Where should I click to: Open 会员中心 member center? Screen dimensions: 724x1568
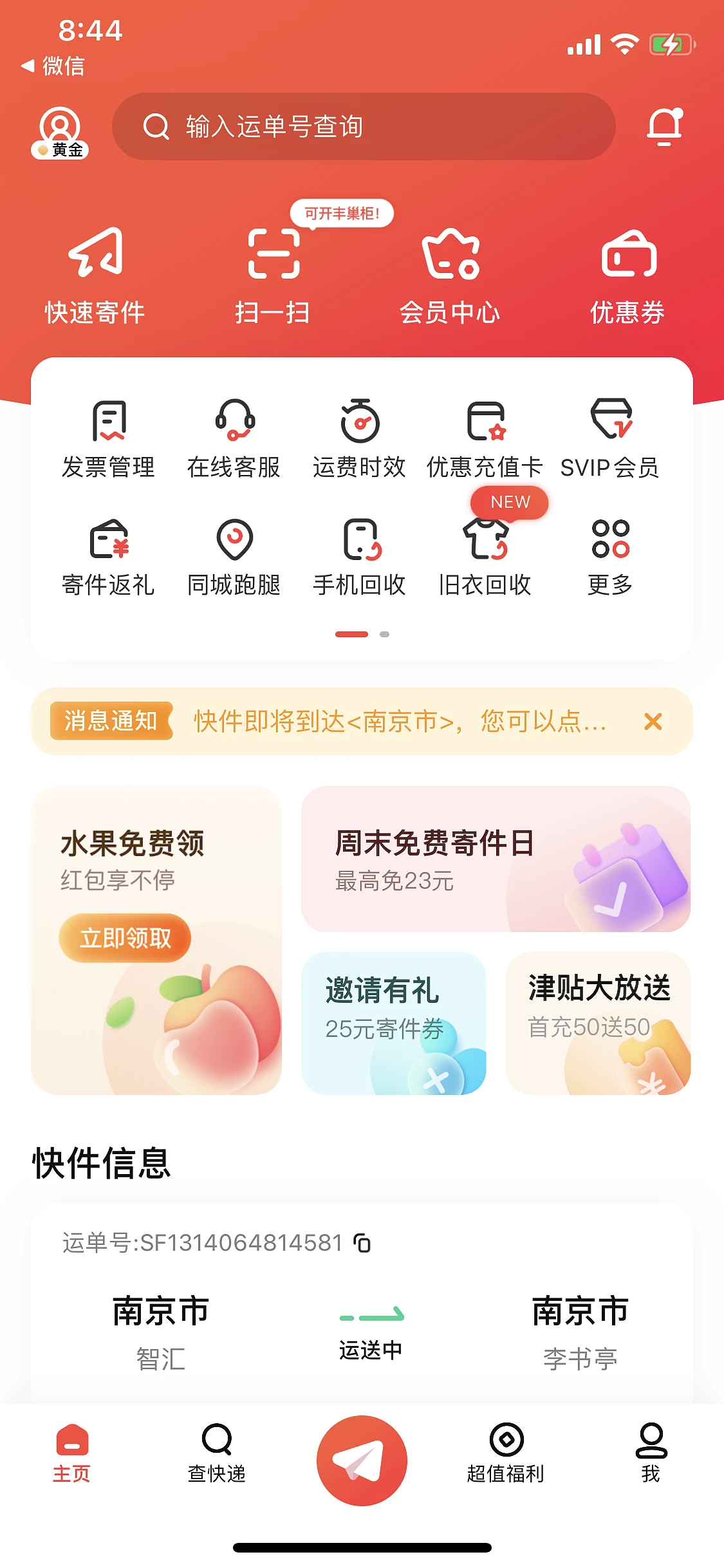[450, 275]
